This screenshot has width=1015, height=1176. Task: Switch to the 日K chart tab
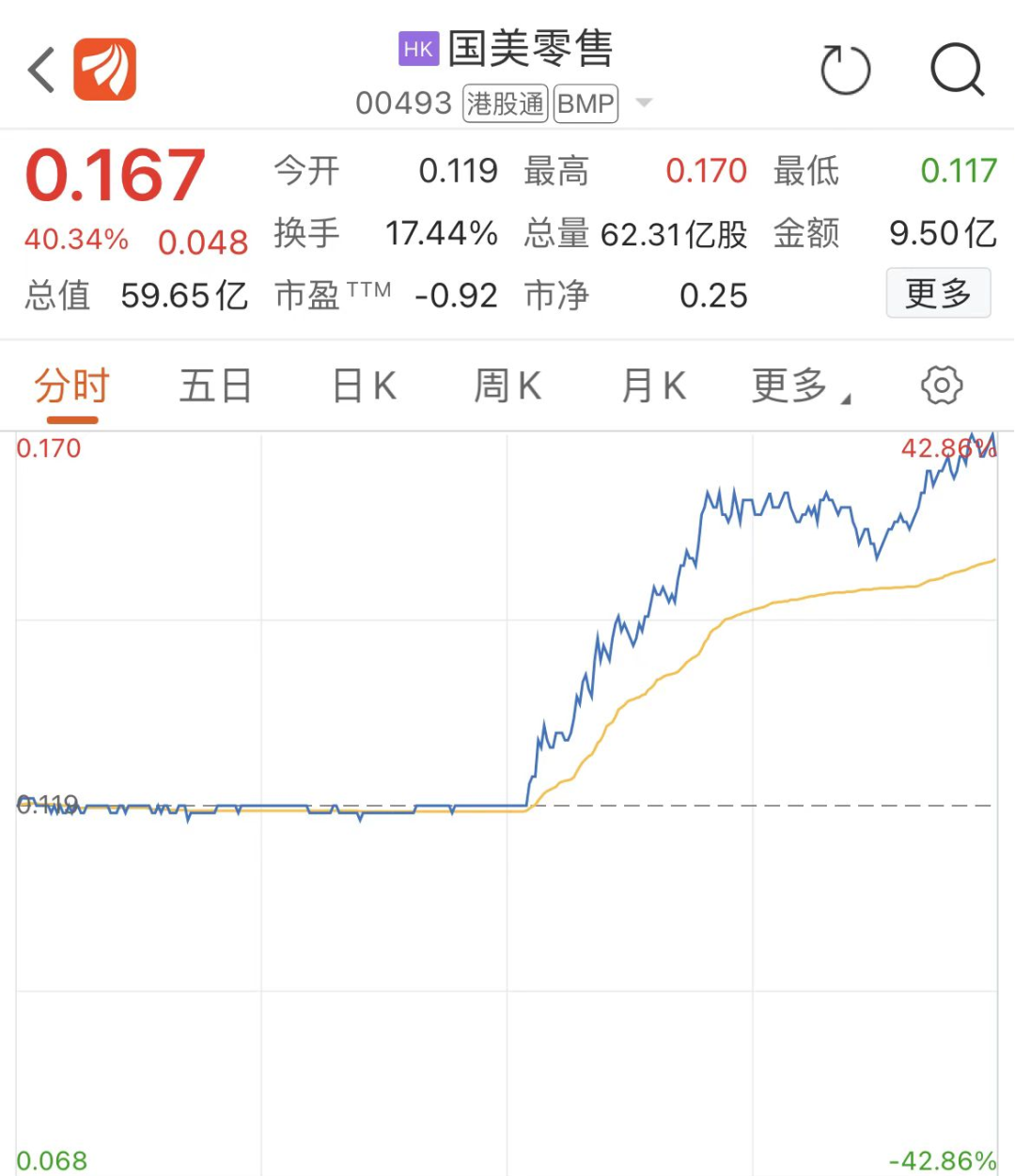pos(364,386)
